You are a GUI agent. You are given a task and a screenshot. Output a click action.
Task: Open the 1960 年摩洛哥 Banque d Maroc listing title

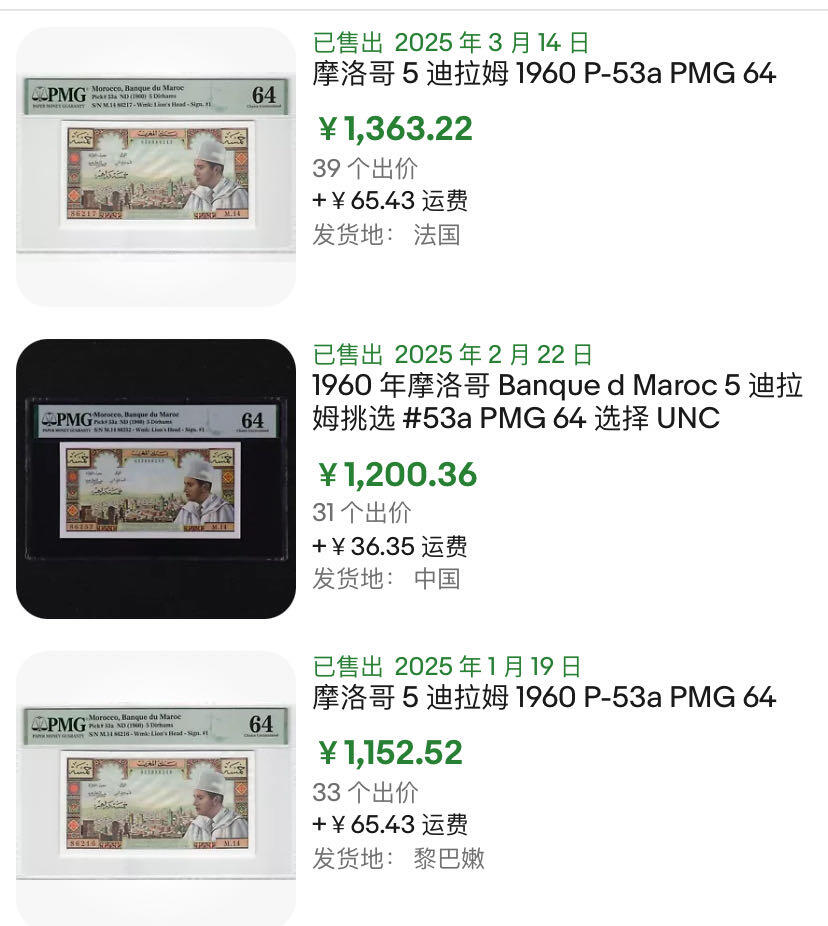point(557,401)
